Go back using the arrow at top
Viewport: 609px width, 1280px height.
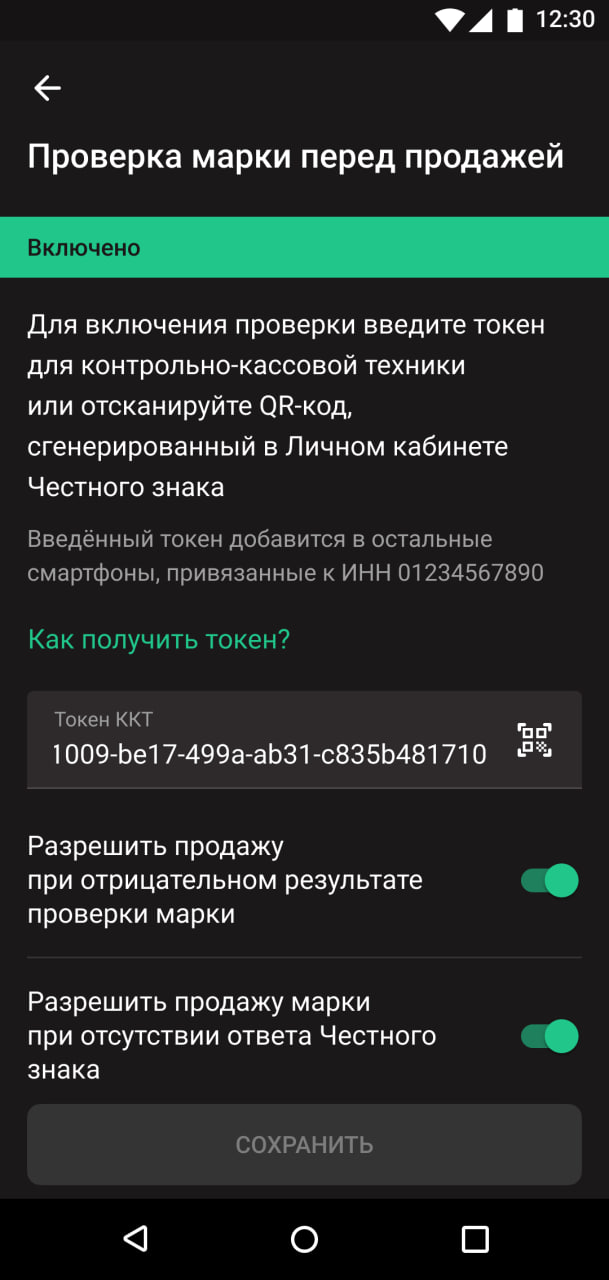tap(47, 88)
